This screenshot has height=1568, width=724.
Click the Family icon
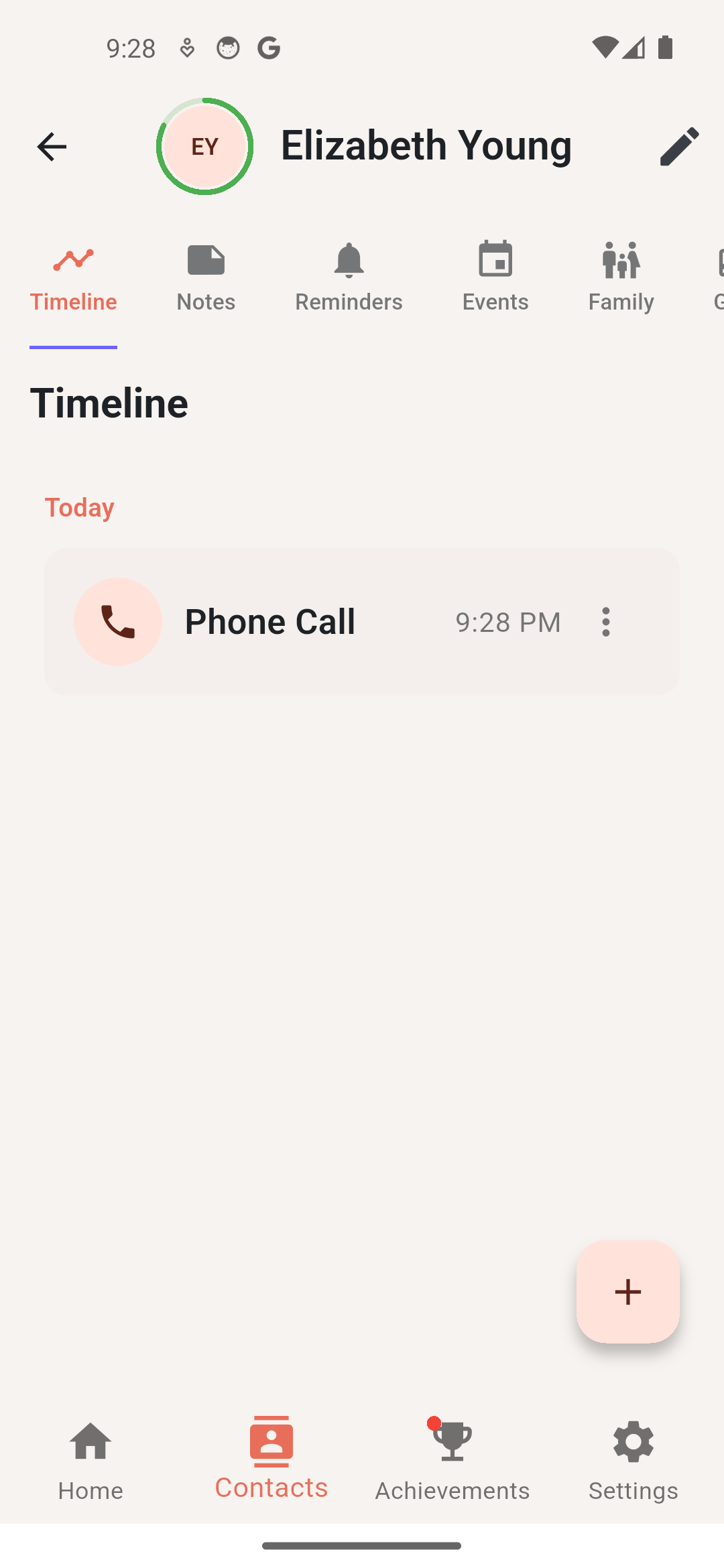[x=620, y=260]
